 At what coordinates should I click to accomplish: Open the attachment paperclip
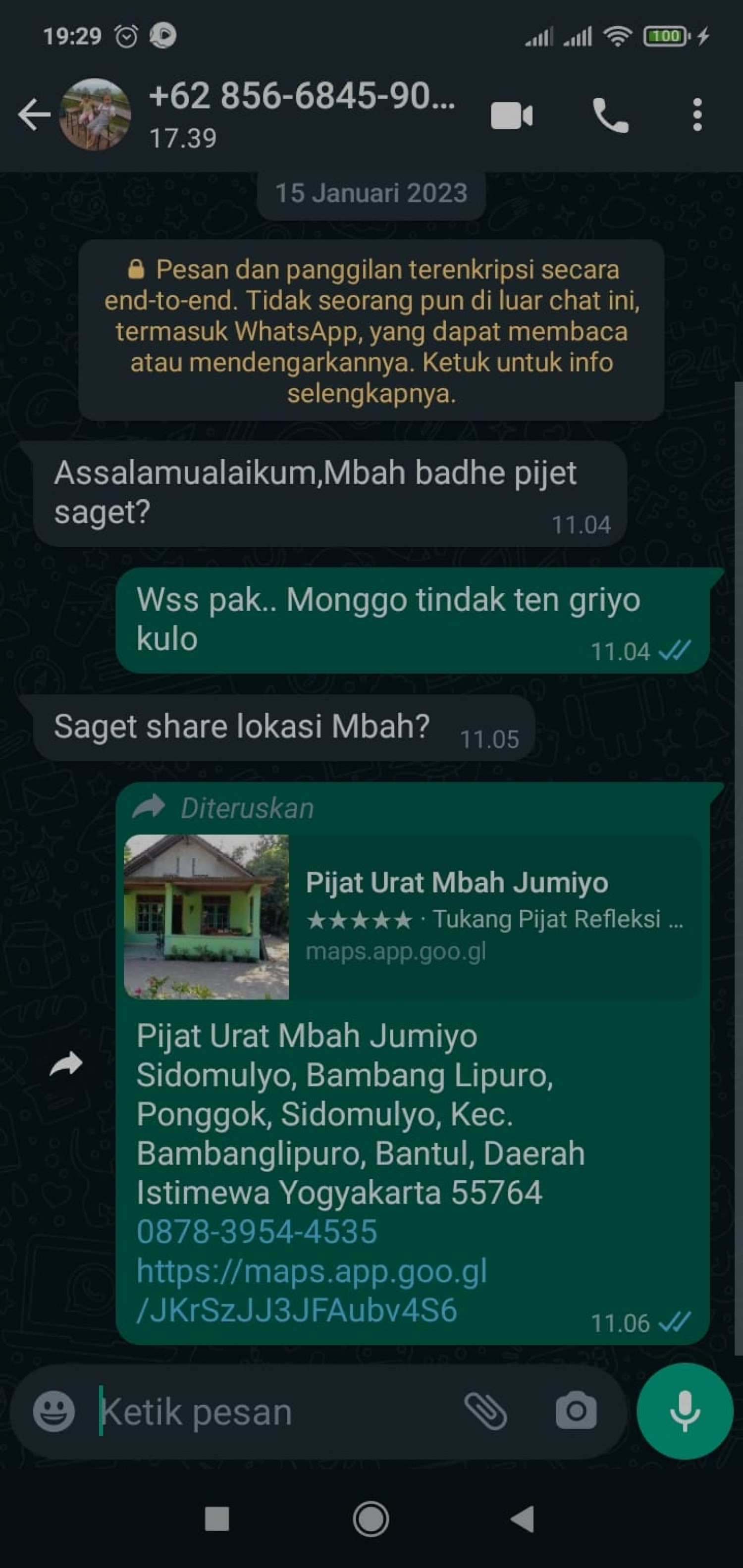point(485,1411)
